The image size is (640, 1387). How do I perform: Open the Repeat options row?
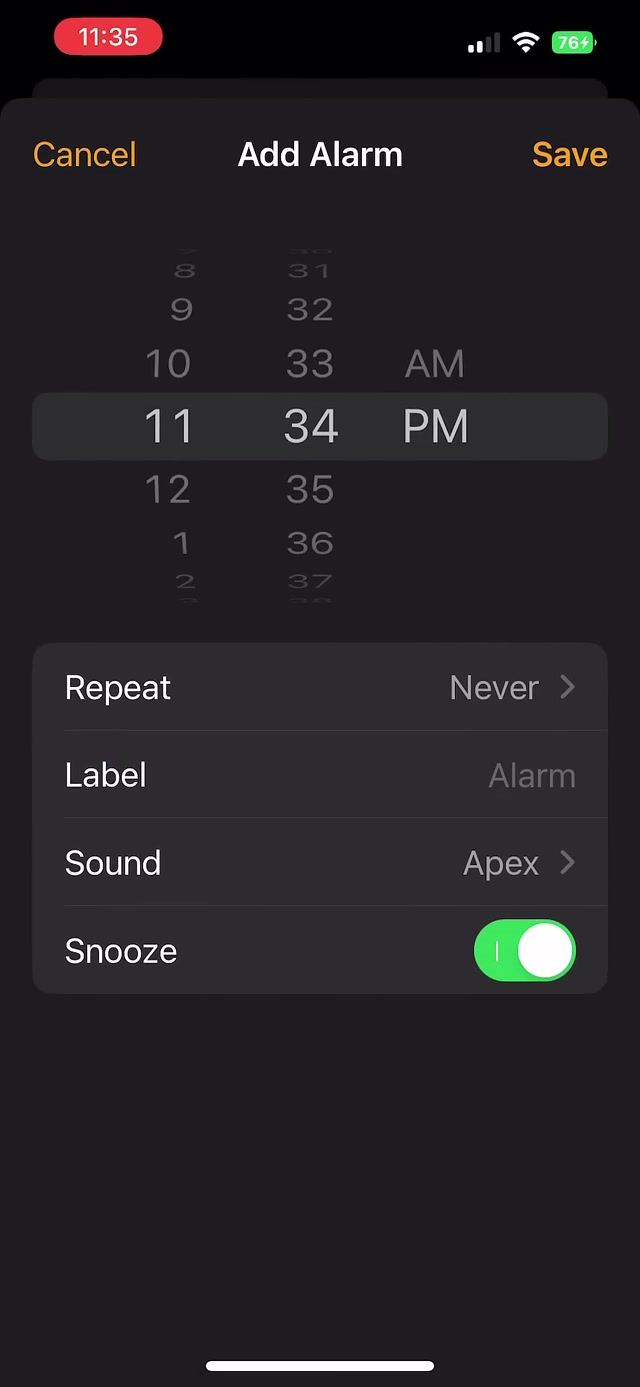320,688
